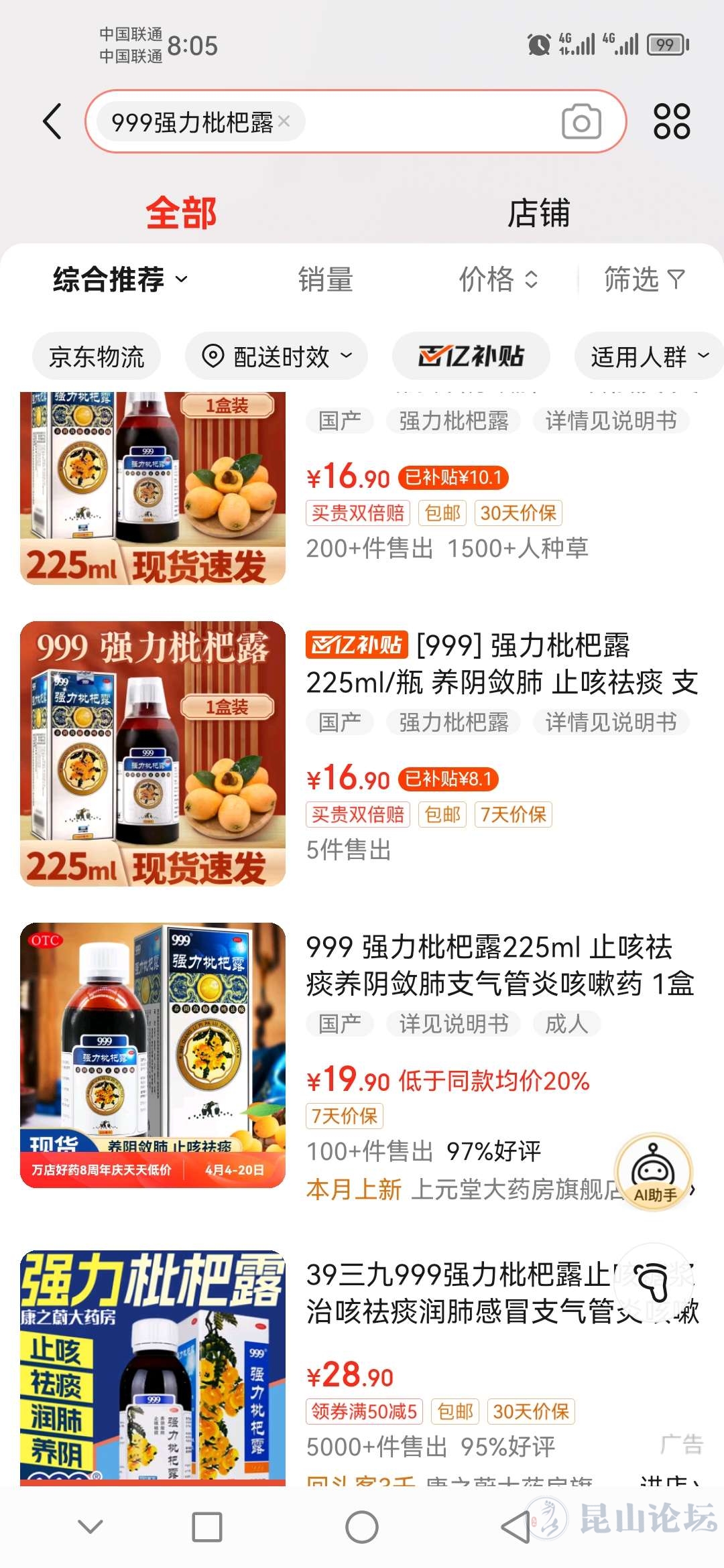The image size is (724, 1568).
Task: View the 39三九999强力枇杷露 item at ¥28.90
Action: [456, 1295]
